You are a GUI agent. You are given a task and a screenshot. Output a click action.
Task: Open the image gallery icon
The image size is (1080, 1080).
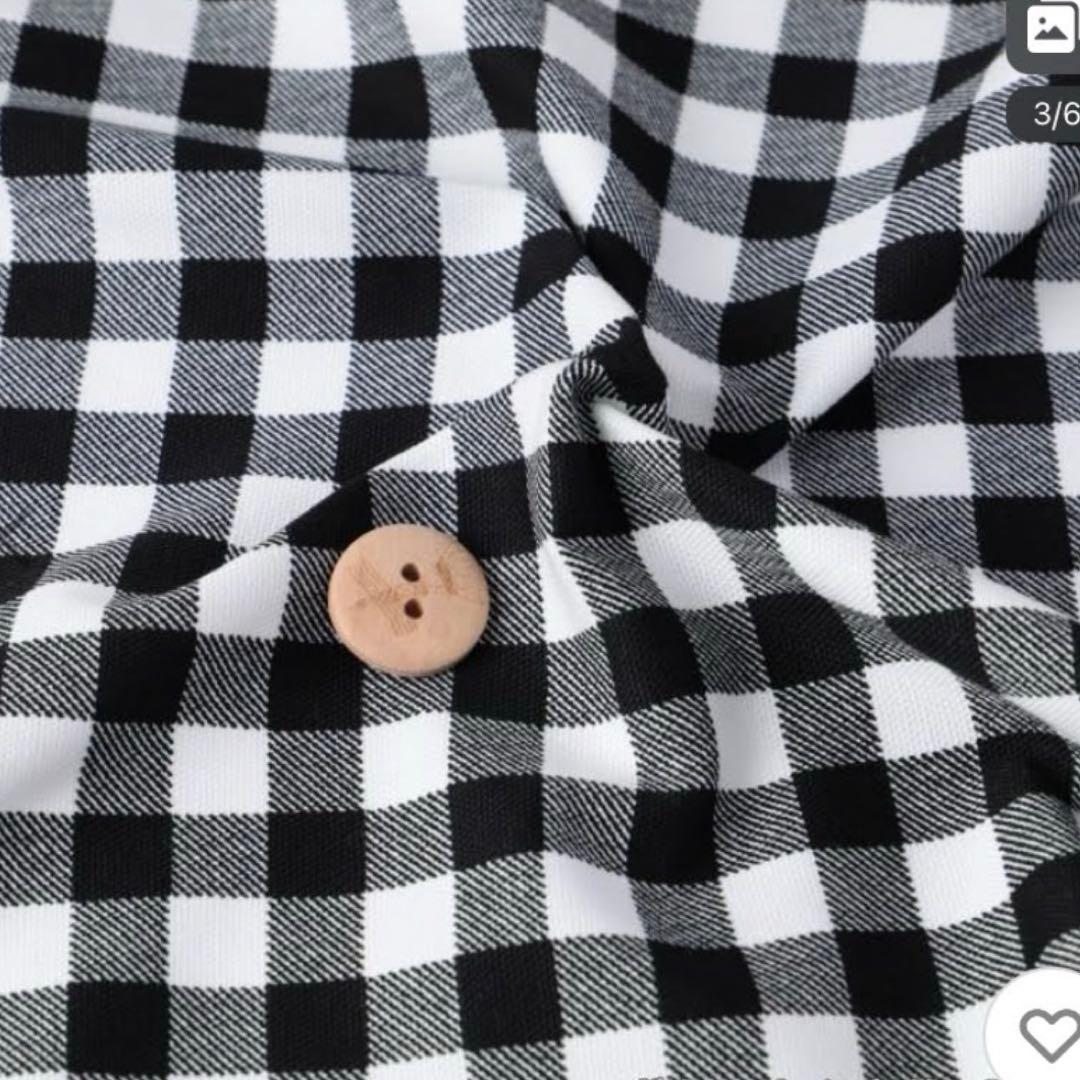pyautogui.click(x=1049, y=32)
